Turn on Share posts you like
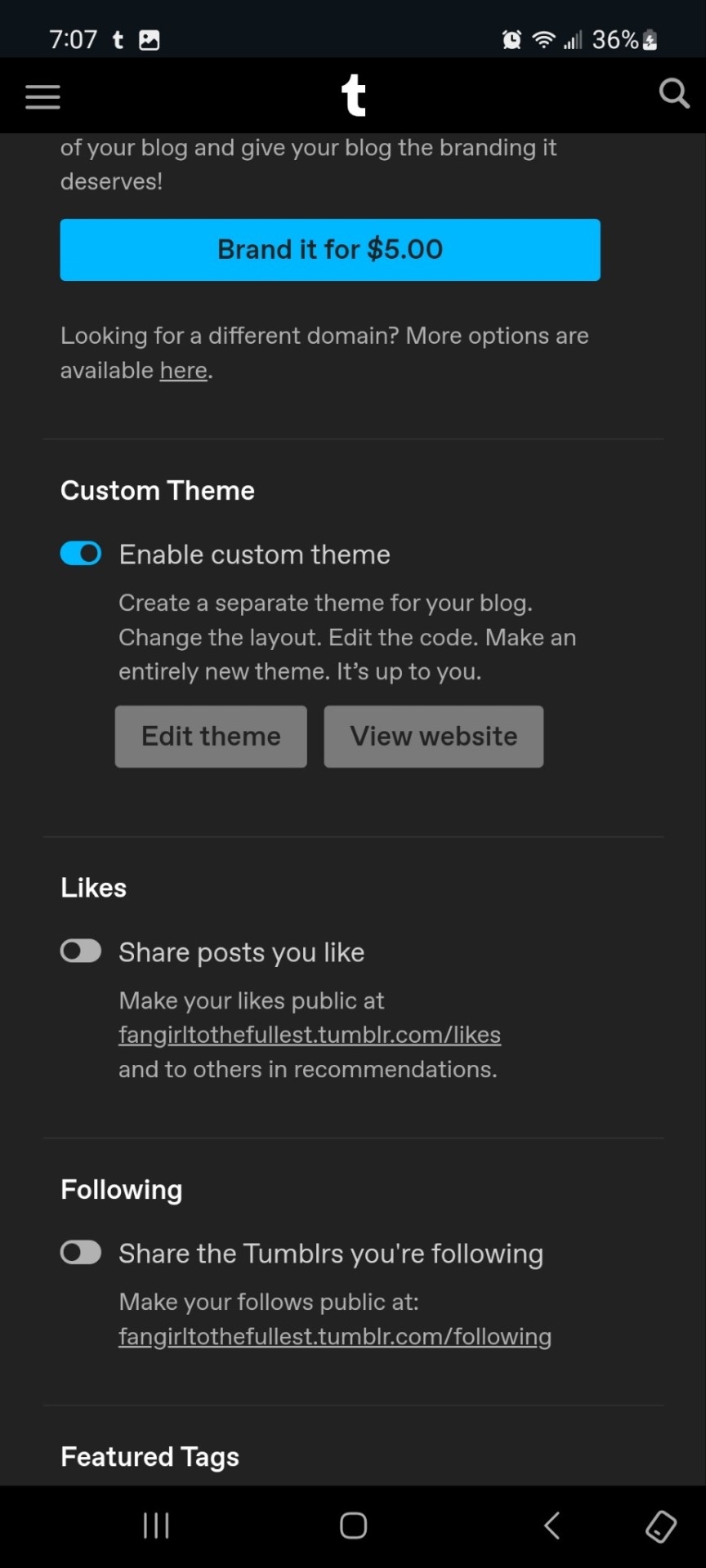706x1568 pixels. click(x=81, y=951)
